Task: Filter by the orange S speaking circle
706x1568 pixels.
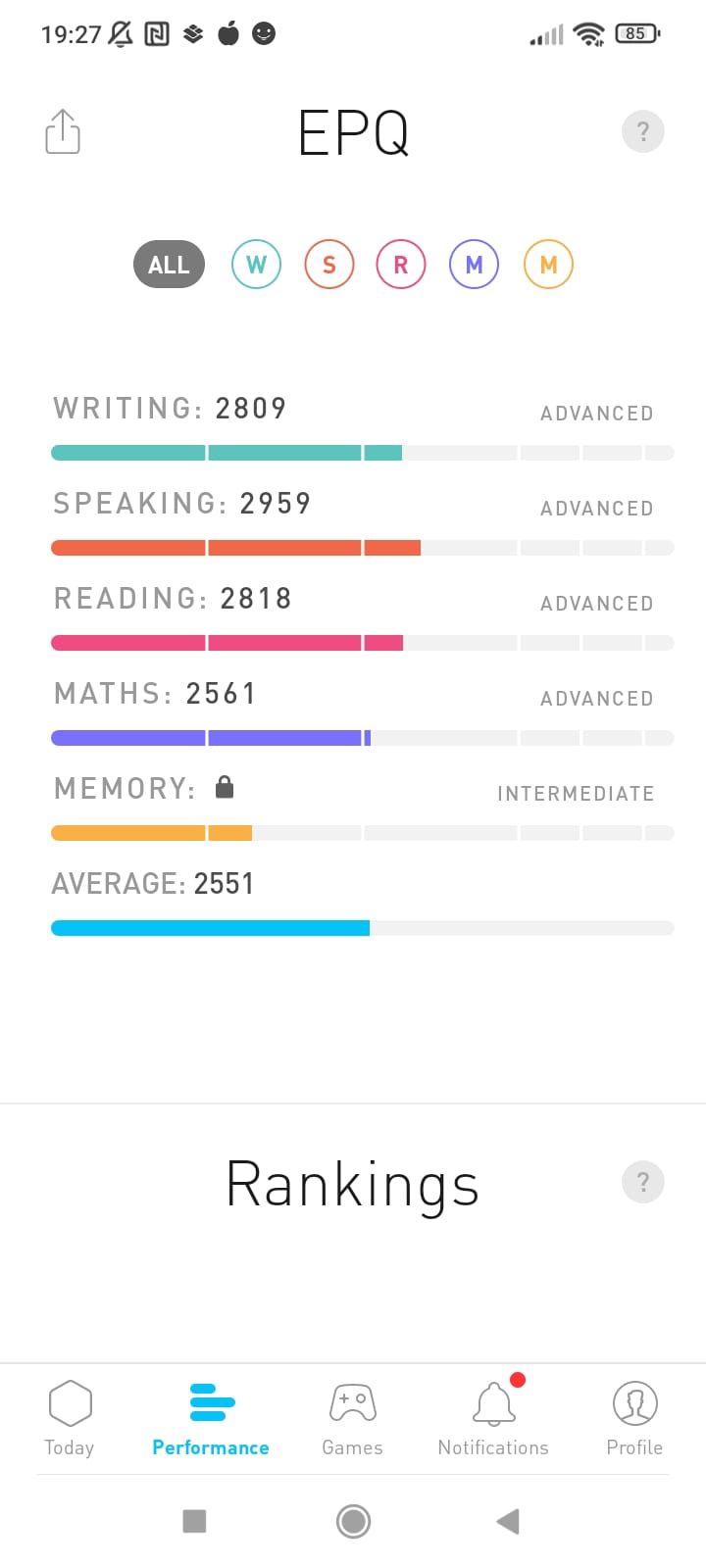Action: 329,265
